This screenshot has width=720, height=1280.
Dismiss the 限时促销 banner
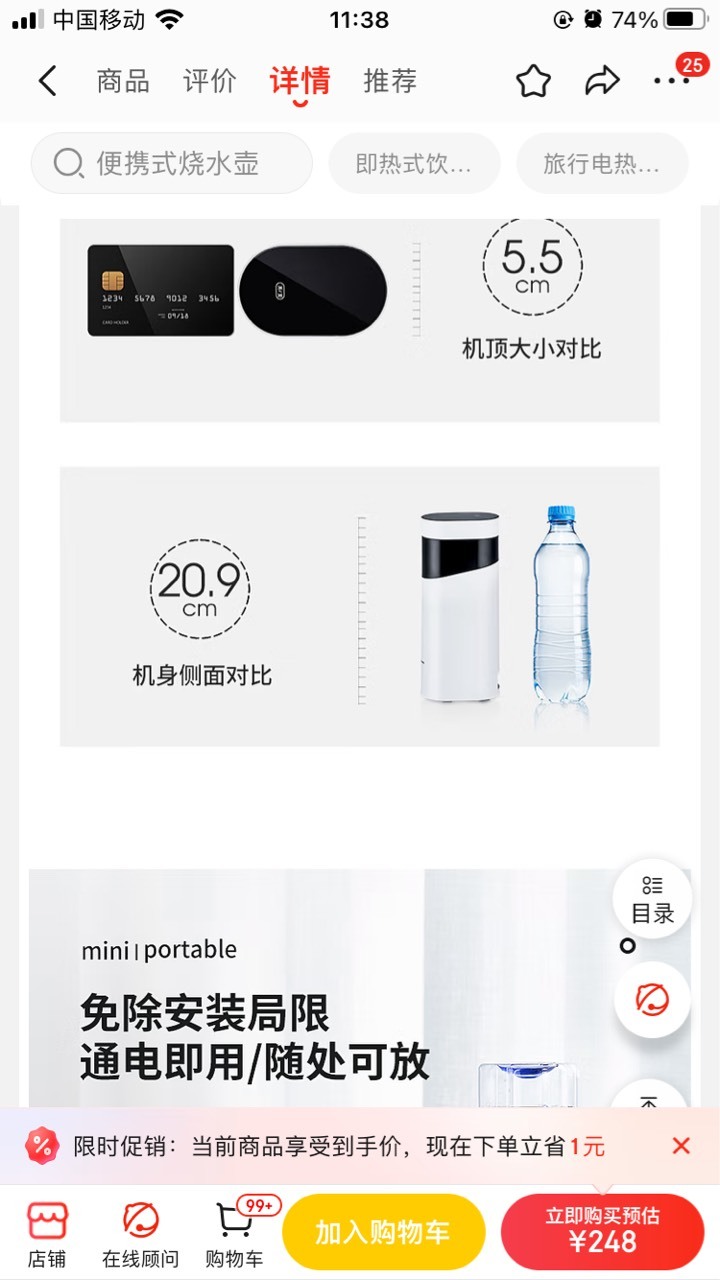tap(681, 1146)
